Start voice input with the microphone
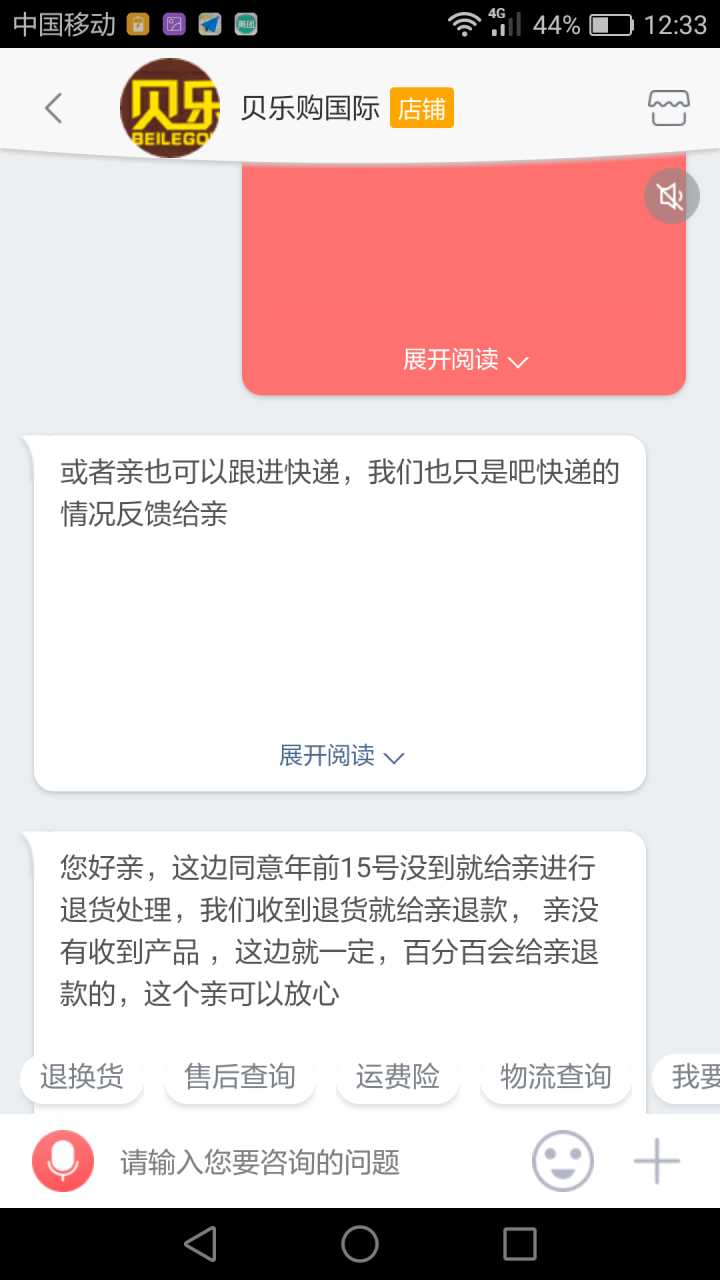The image size is (720, 1280). pyautogui.click(x=62, y=1161)
